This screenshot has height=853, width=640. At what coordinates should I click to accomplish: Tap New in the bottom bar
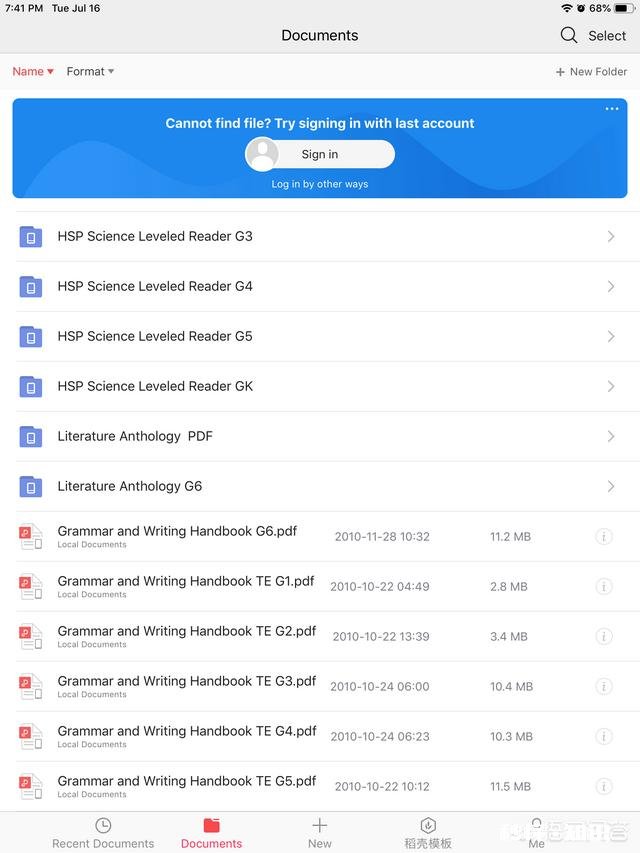320,832
